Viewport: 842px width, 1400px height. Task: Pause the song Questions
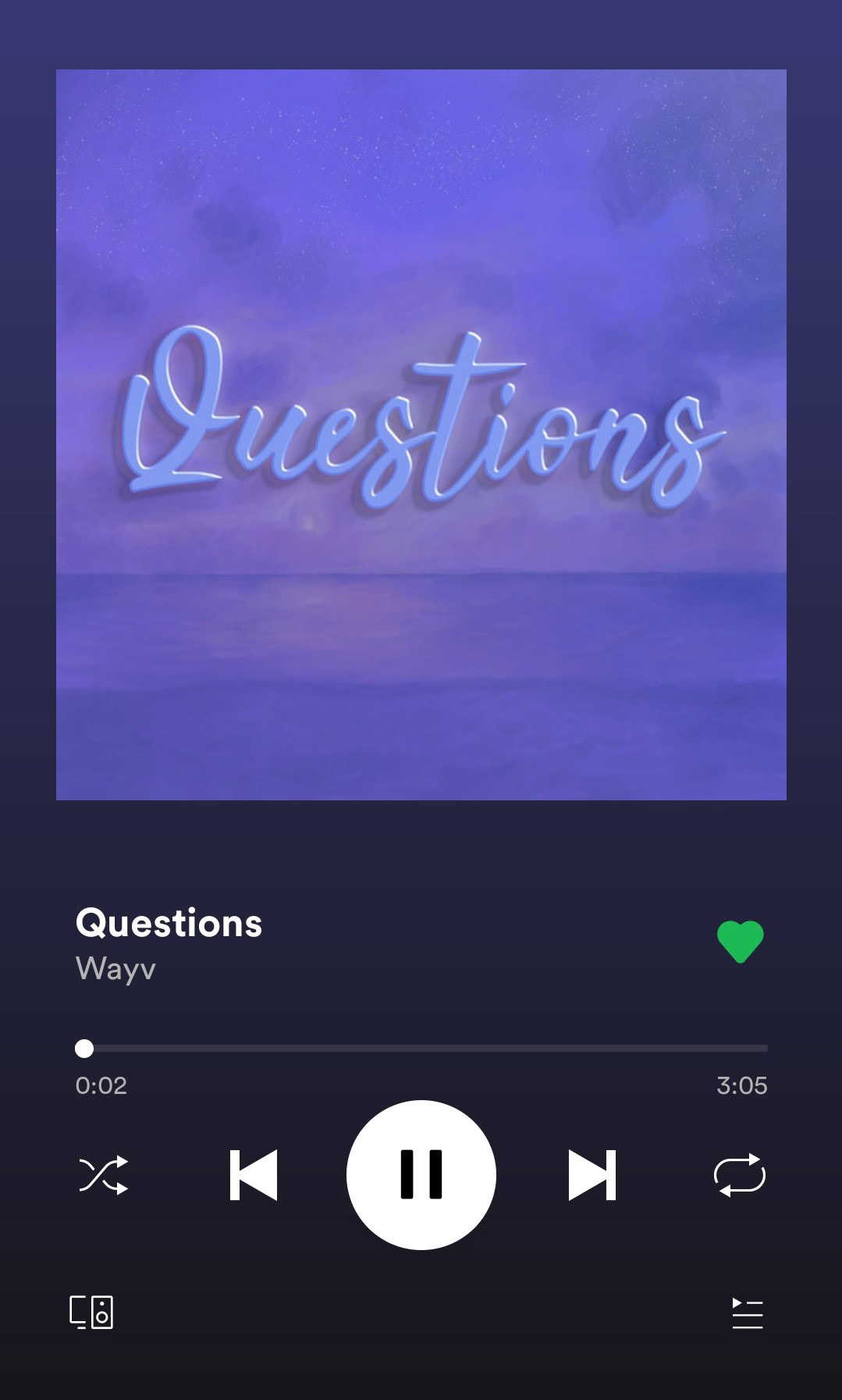pos(421,1174)
